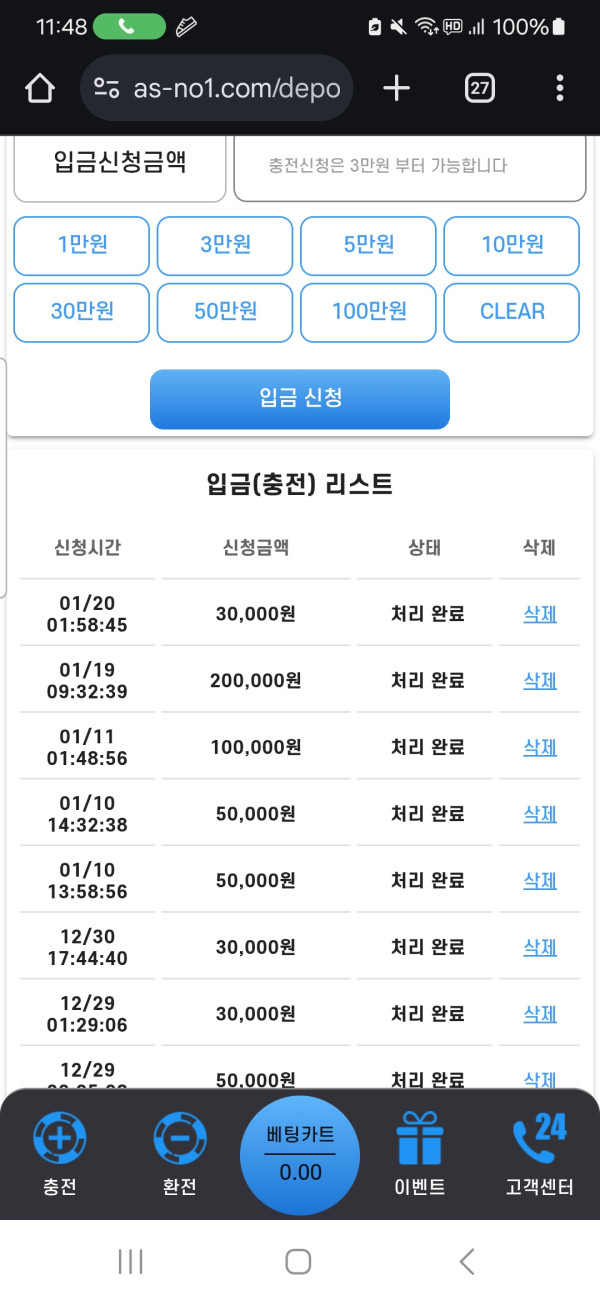Pick the 100만원 amount button
This screenshot has height=1300, width=600.
368,311
